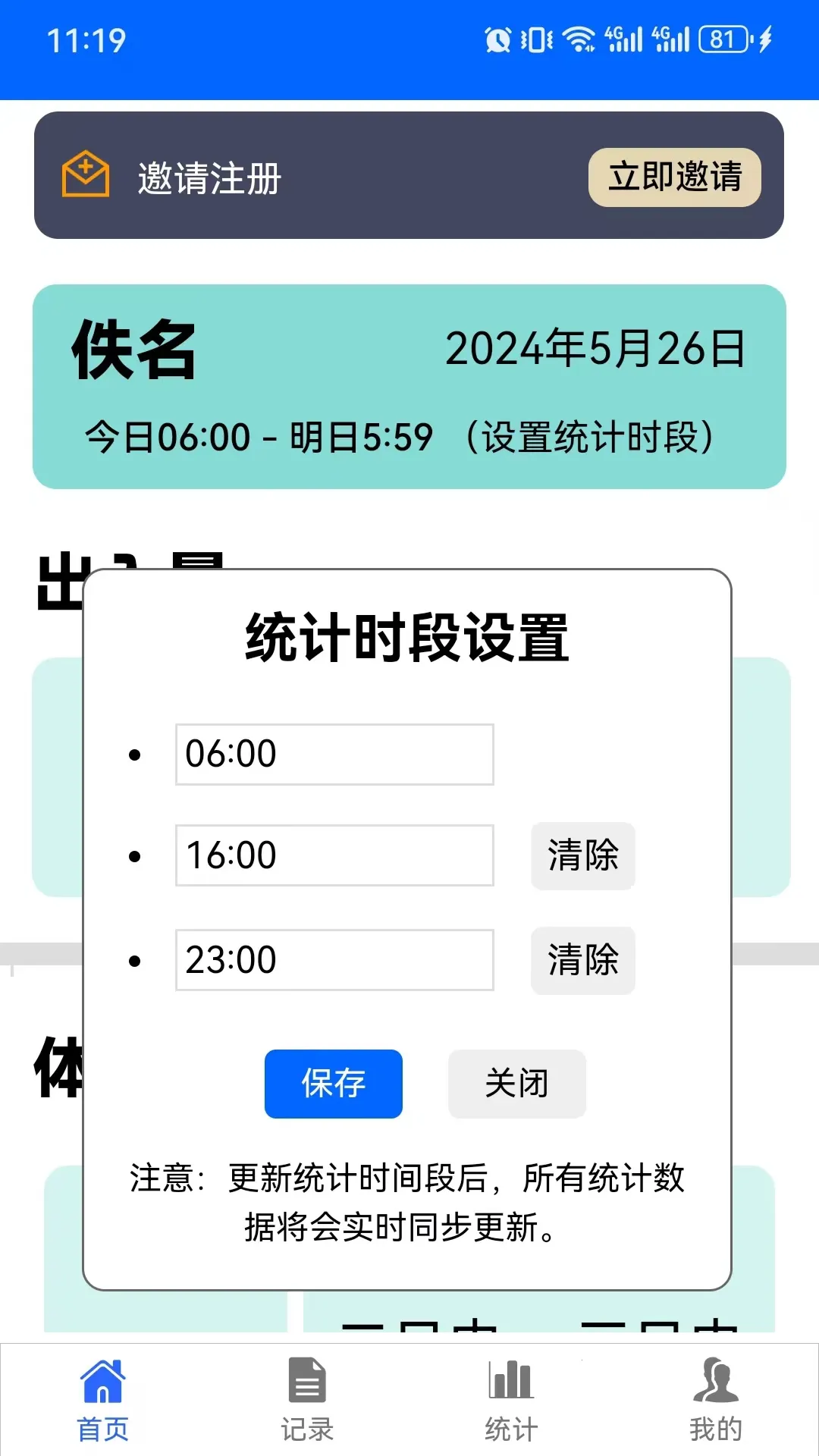
Task: Select the bullet beside the 16:00 field
Action: (135, 856)
